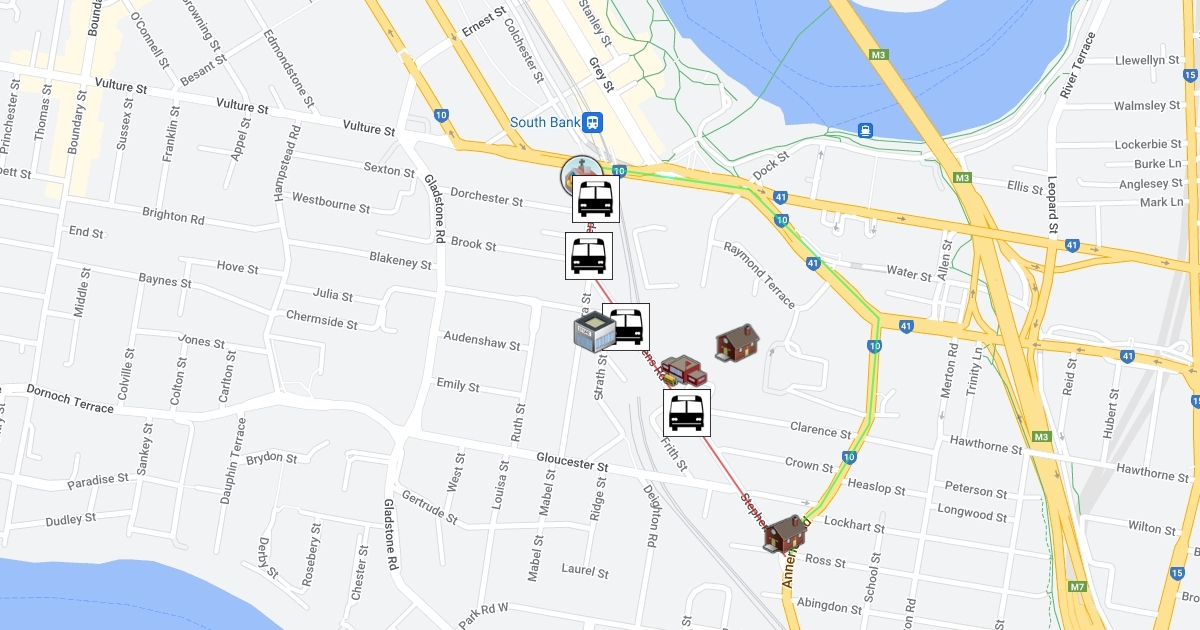Open the grey office building marker
1200x630 pixels.
pos(593,331)
